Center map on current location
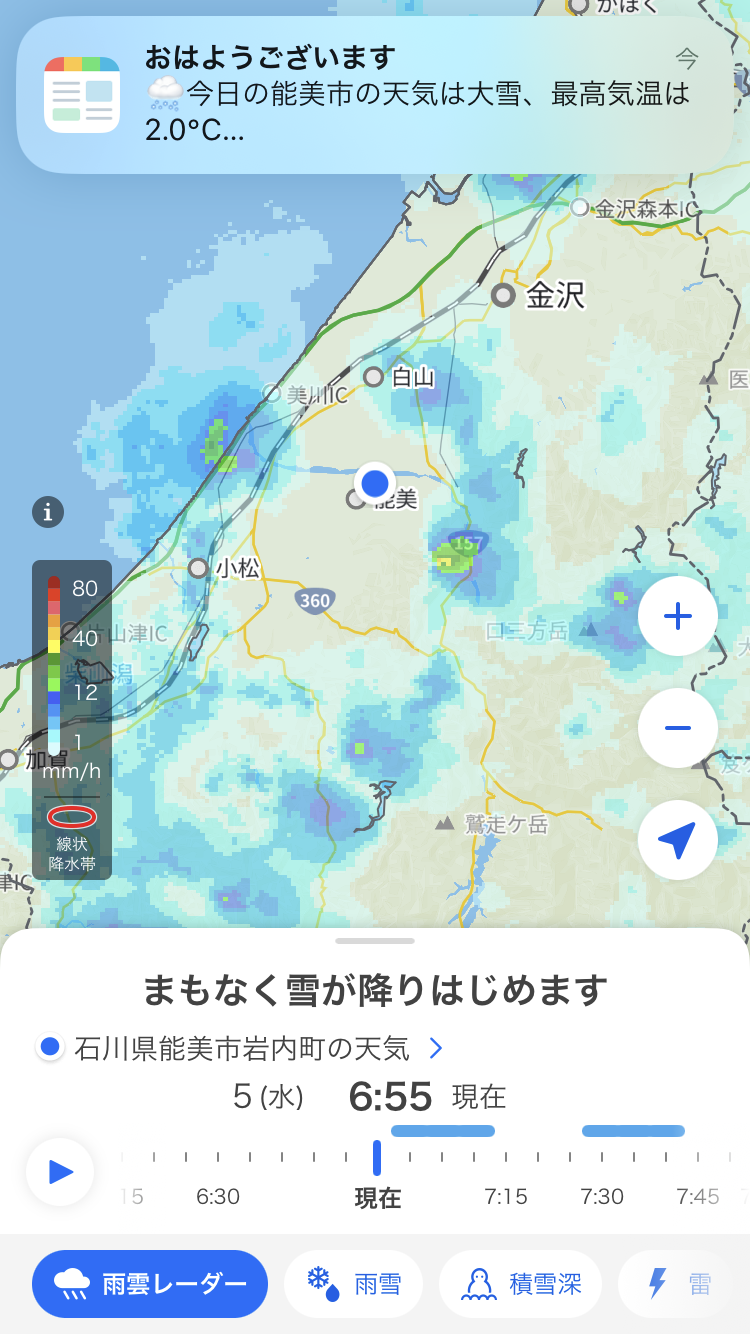 [677, 840]
